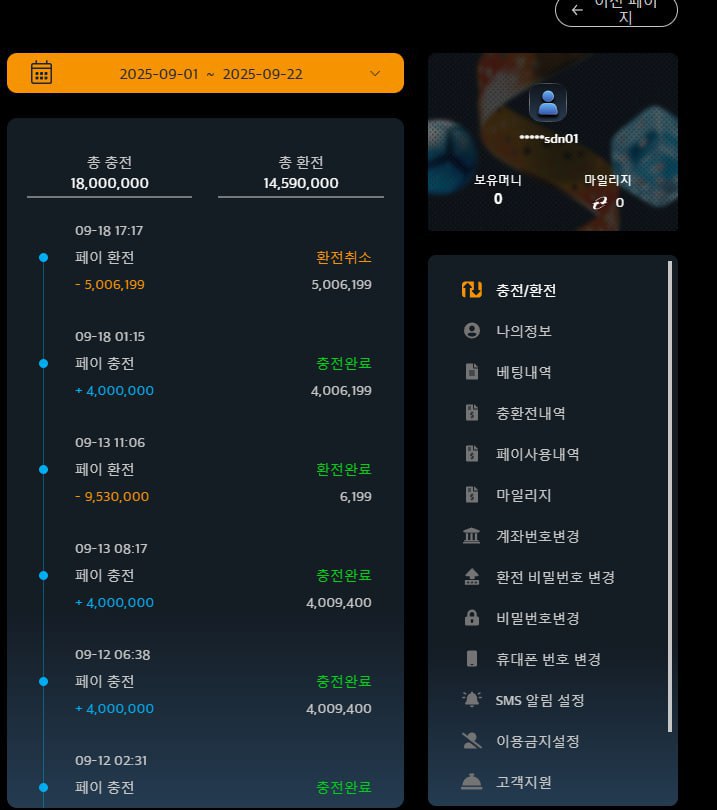This screenshot has height=810, width=717.
Task: Go to 이용금지설정
Action: [536, 741]
